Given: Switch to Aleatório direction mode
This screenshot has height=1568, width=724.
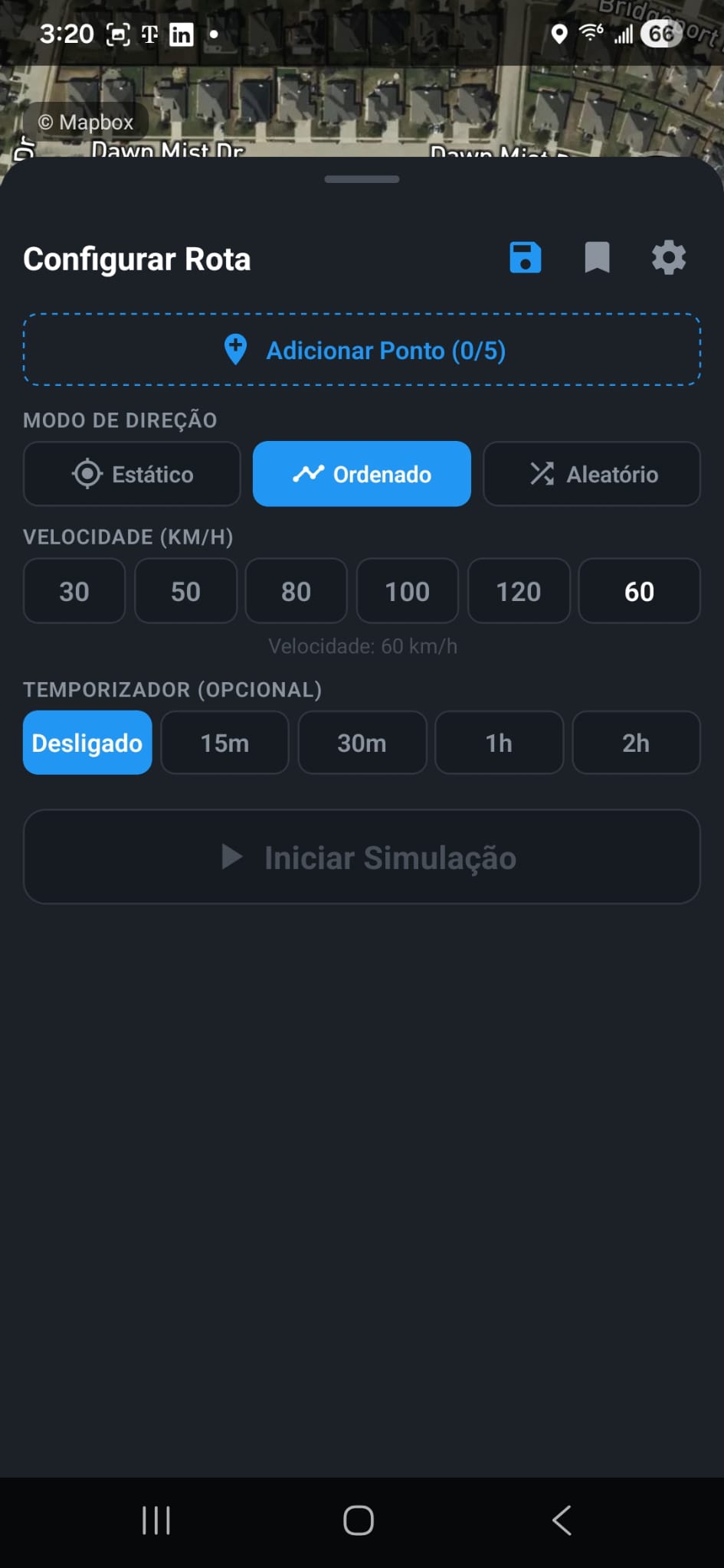Looking at the screenshot, I should (591, 474).
